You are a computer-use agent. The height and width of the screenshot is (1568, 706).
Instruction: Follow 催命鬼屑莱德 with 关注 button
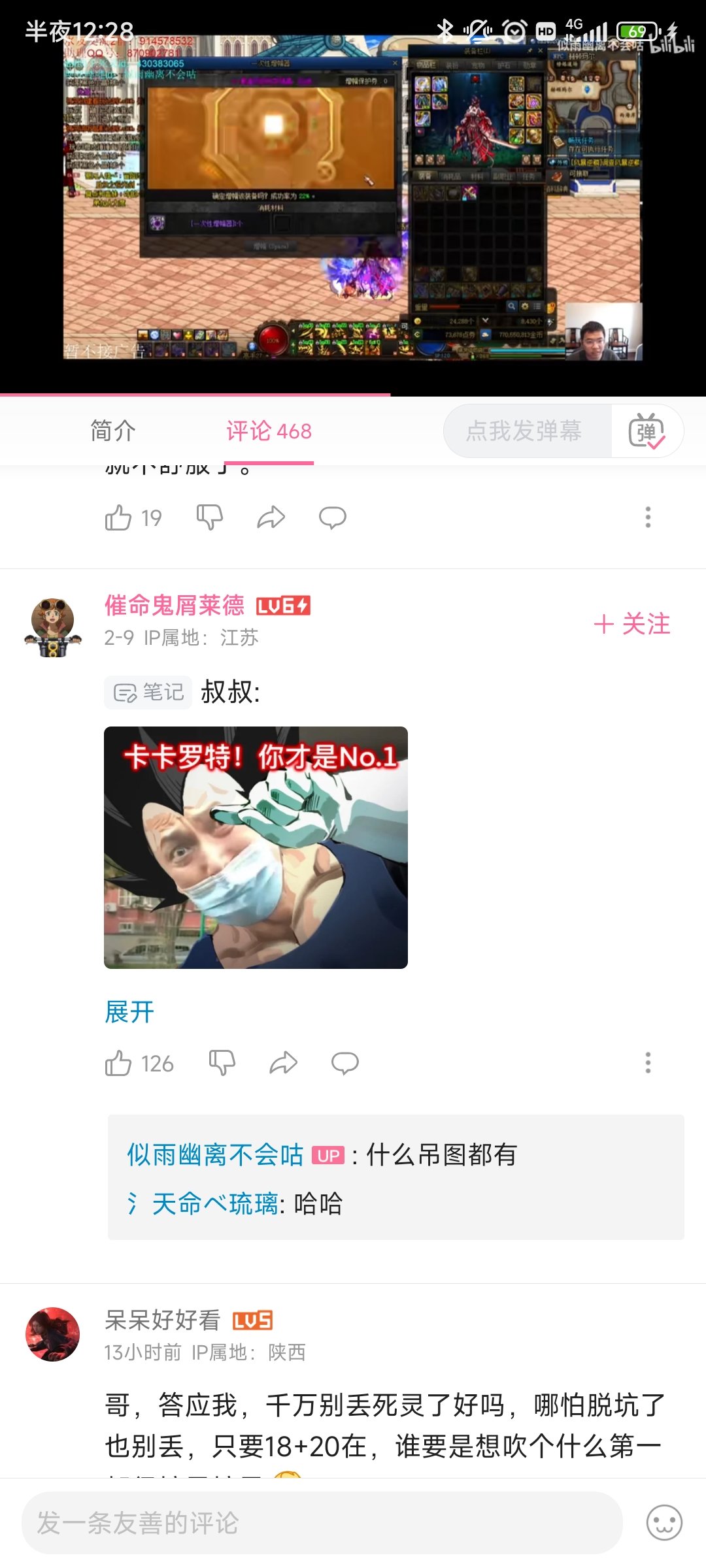[x=632, y=624]
